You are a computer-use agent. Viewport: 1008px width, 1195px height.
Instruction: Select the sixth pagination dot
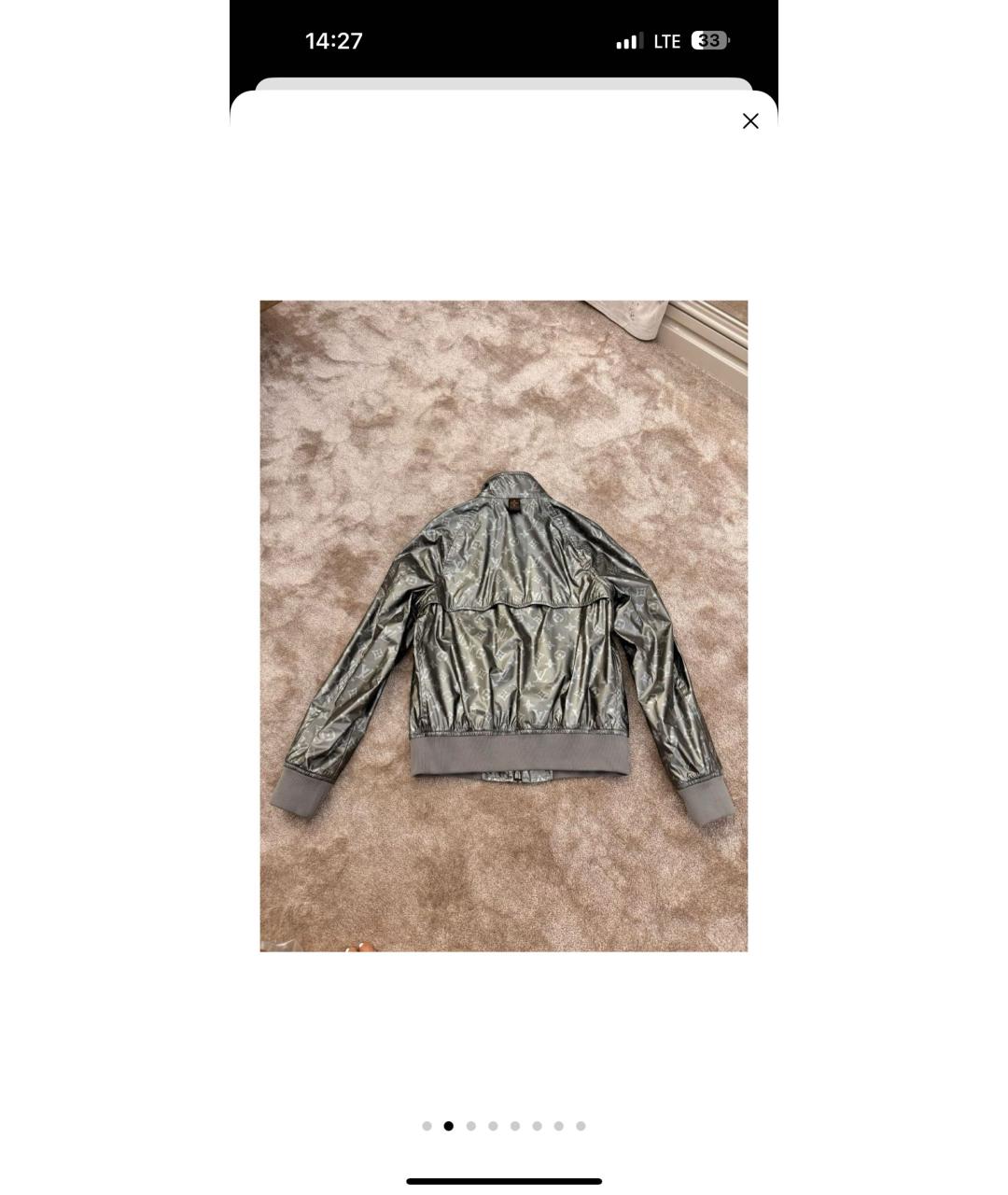tap(538, 1126)
